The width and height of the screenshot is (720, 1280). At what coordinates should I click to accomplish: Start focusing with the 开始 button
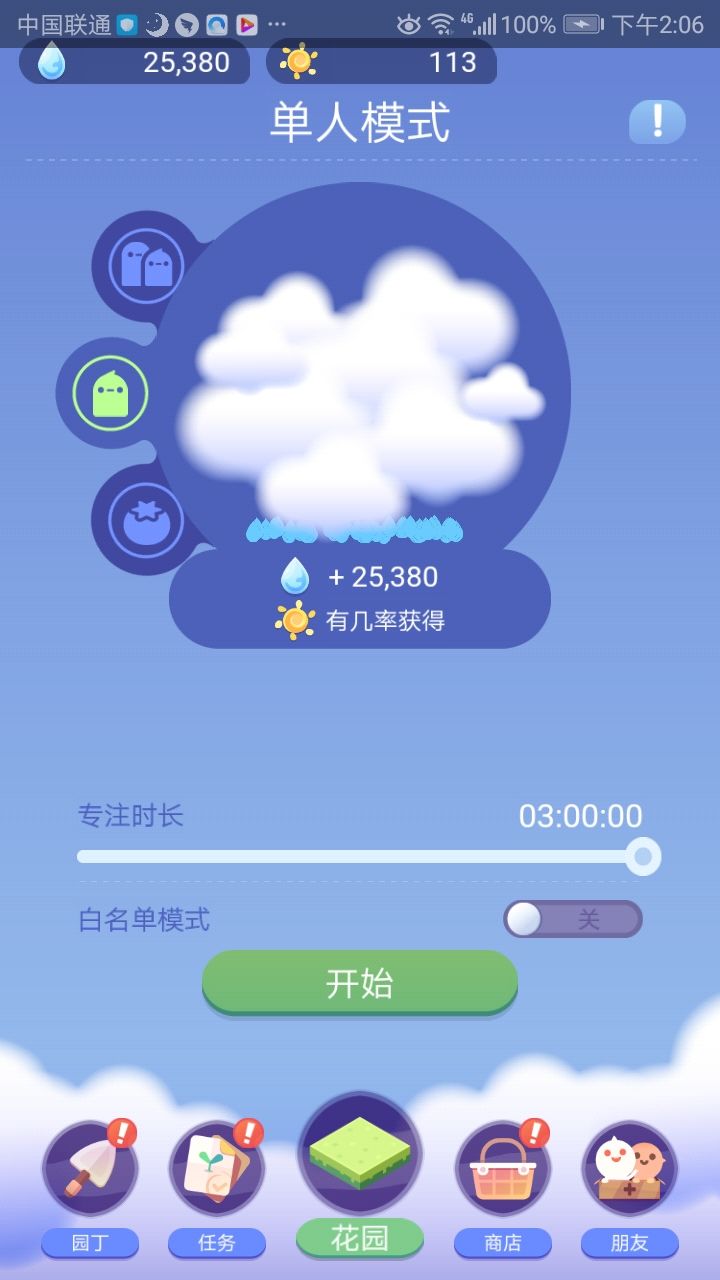click(x=360, y=983)
